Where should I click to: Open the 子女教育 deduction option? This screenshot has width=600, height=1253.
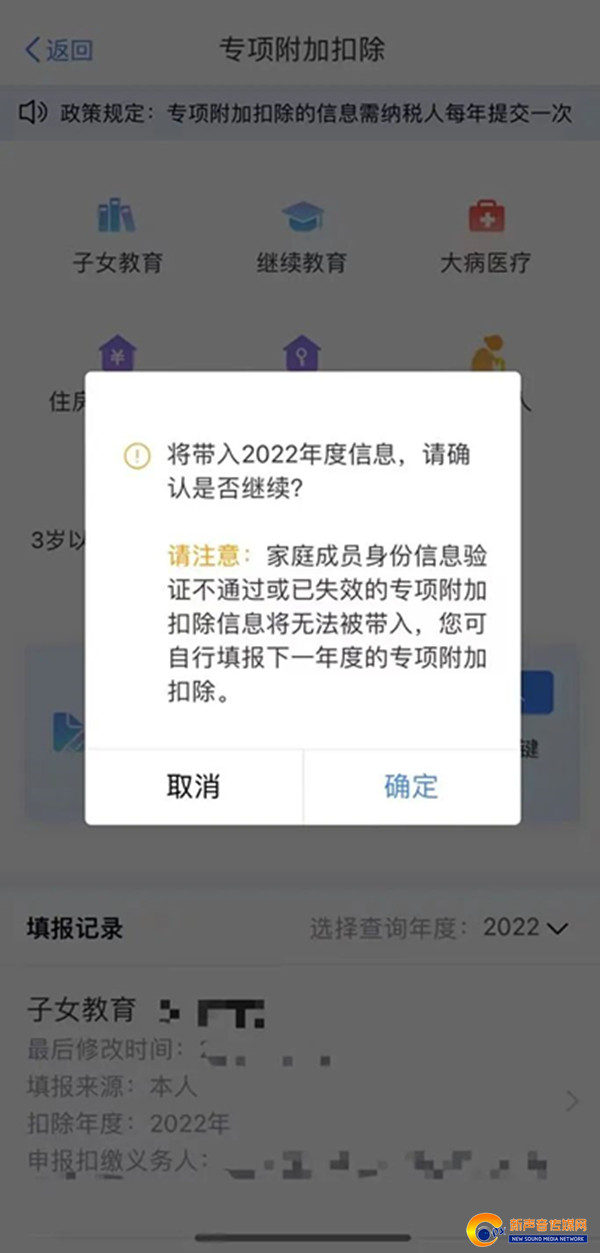pyautogui.click(x=117, y=237)
